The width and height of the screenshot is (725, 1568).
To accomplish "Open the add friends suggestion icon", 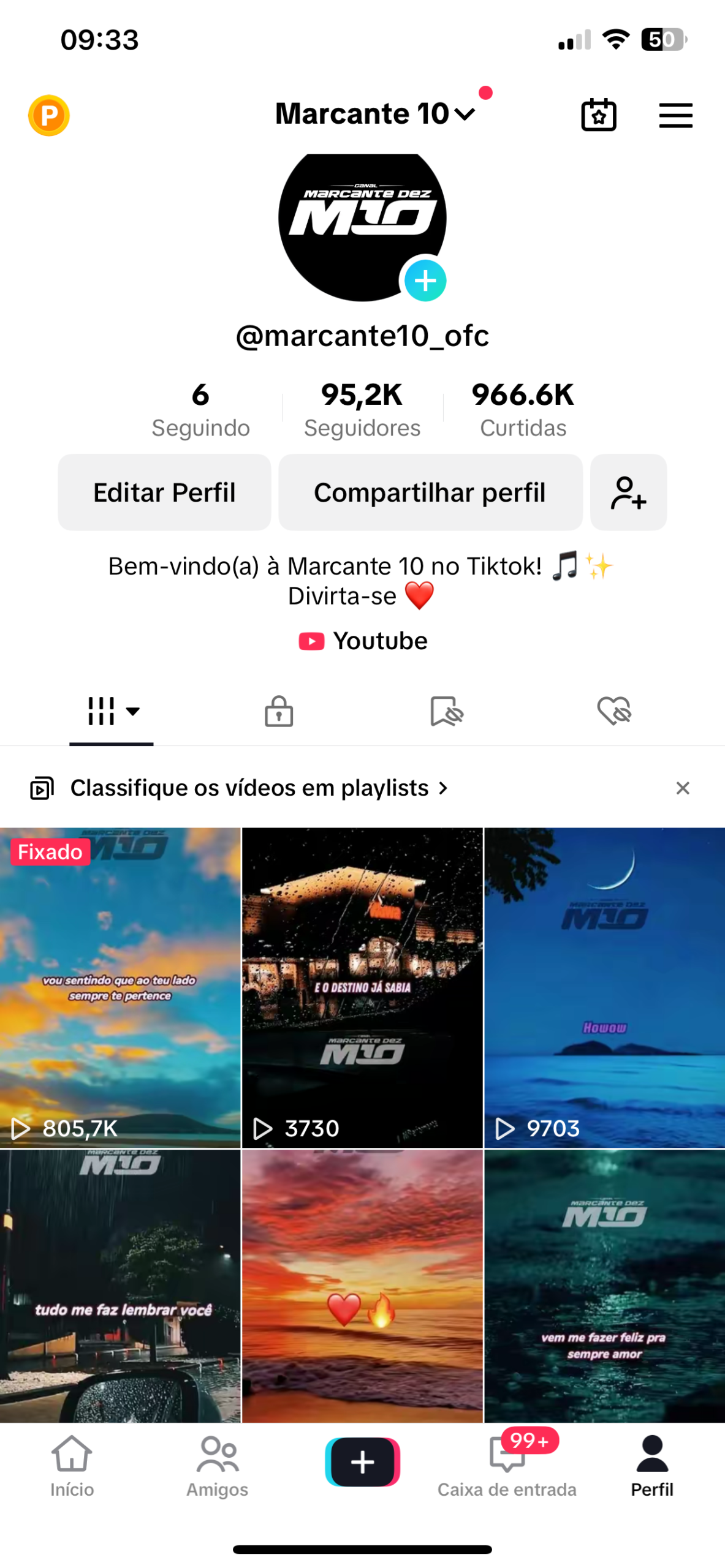I will click(628, 492).
